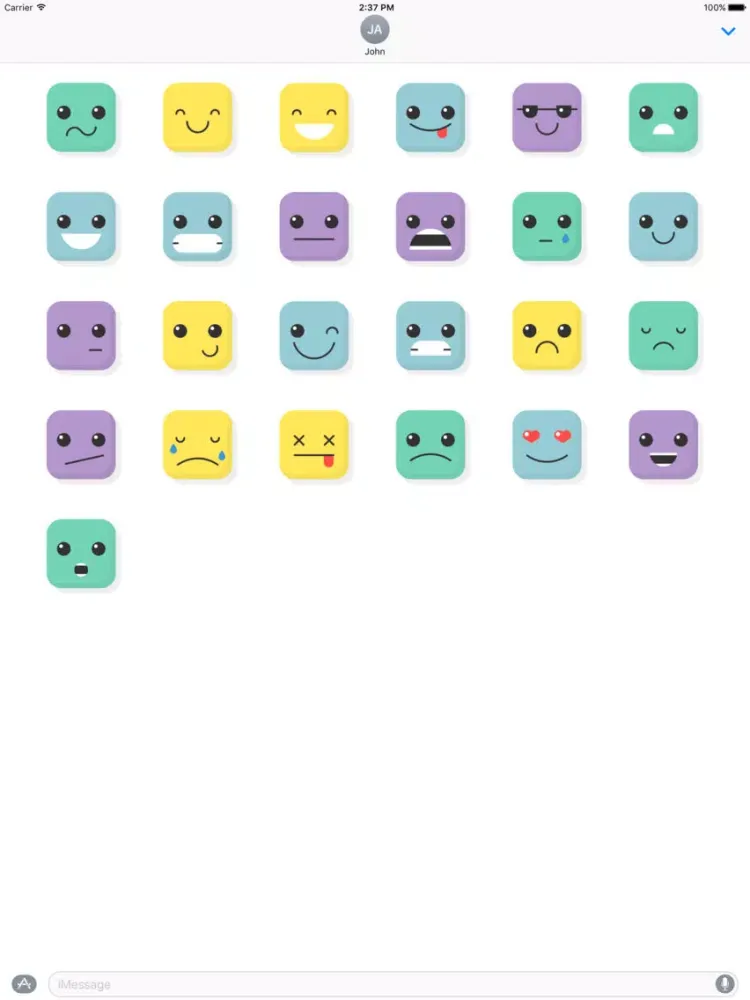Open the App Store apps button
Viewport: 750px width, 1000px height.
[x=25, y=984]
